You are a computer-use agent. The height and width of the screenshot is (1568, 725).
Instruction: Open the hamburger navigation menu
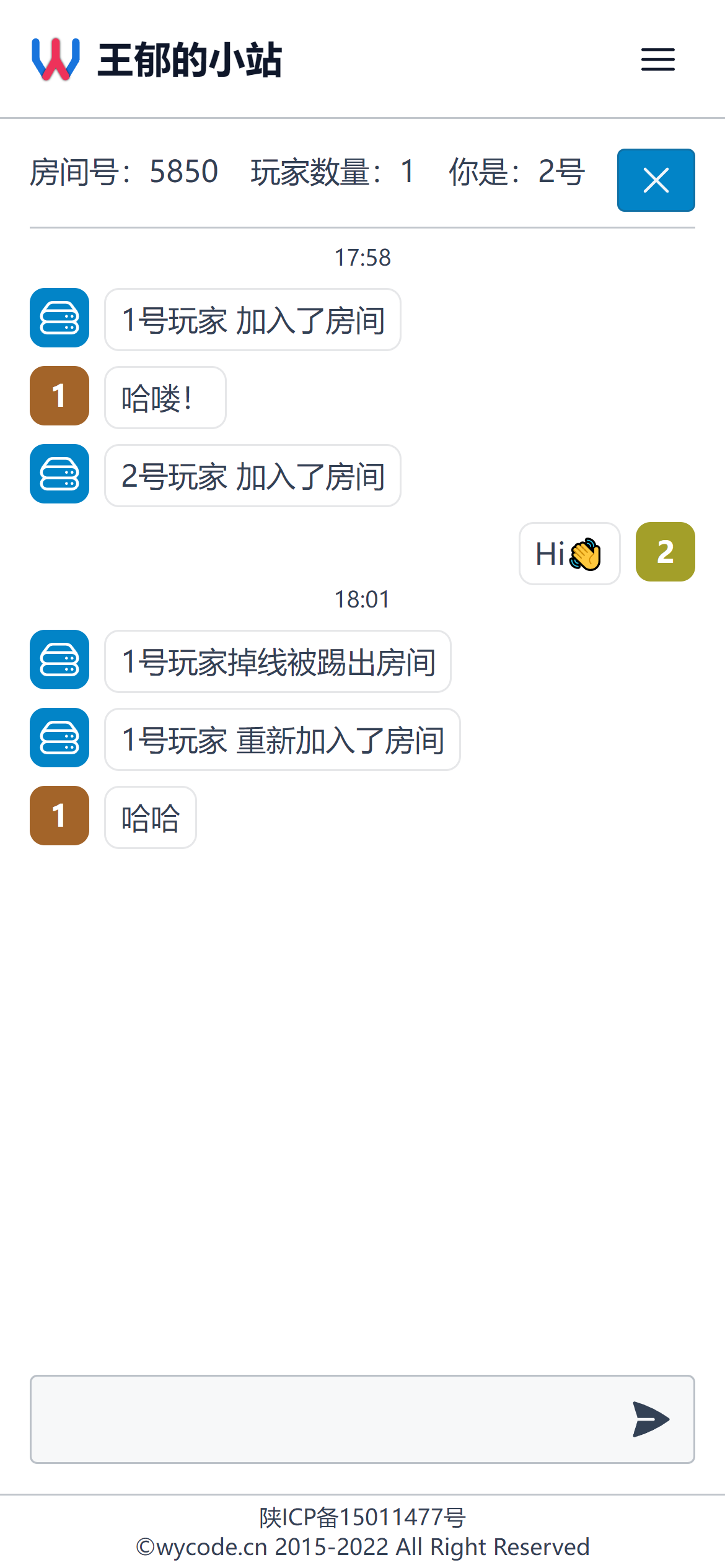coord(657,59)
